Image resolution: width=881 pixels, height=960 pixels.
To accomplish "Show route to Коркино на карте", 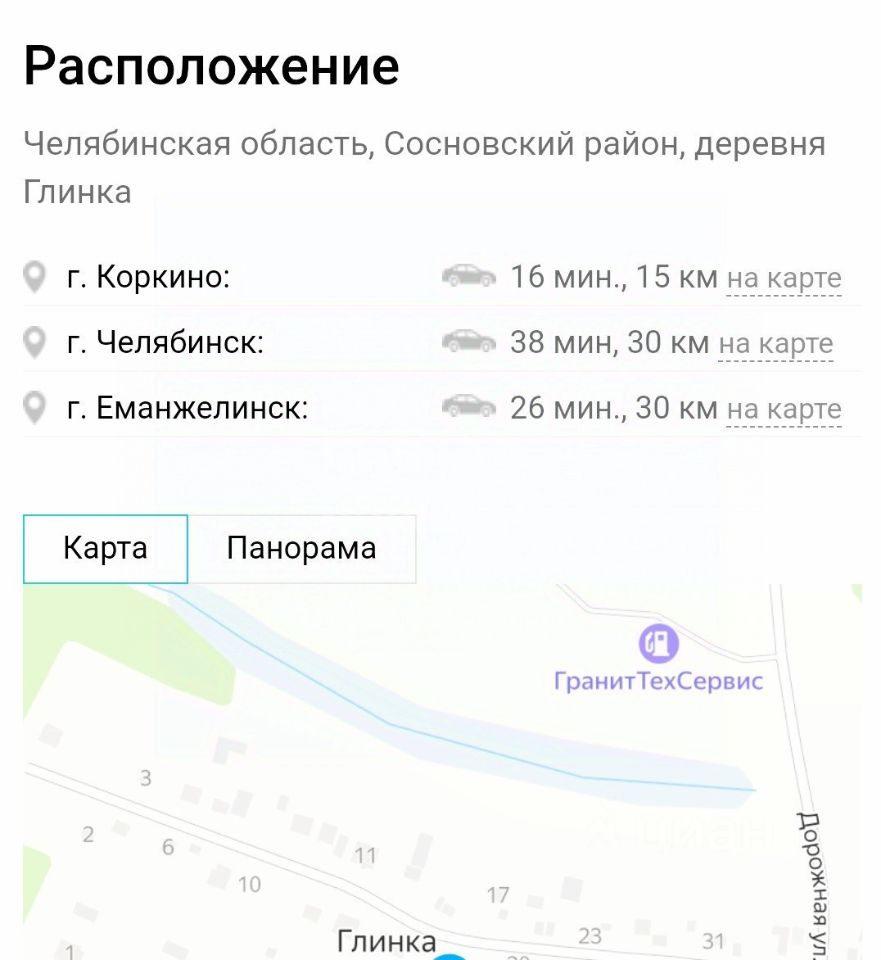I will [x=784, y=277].
